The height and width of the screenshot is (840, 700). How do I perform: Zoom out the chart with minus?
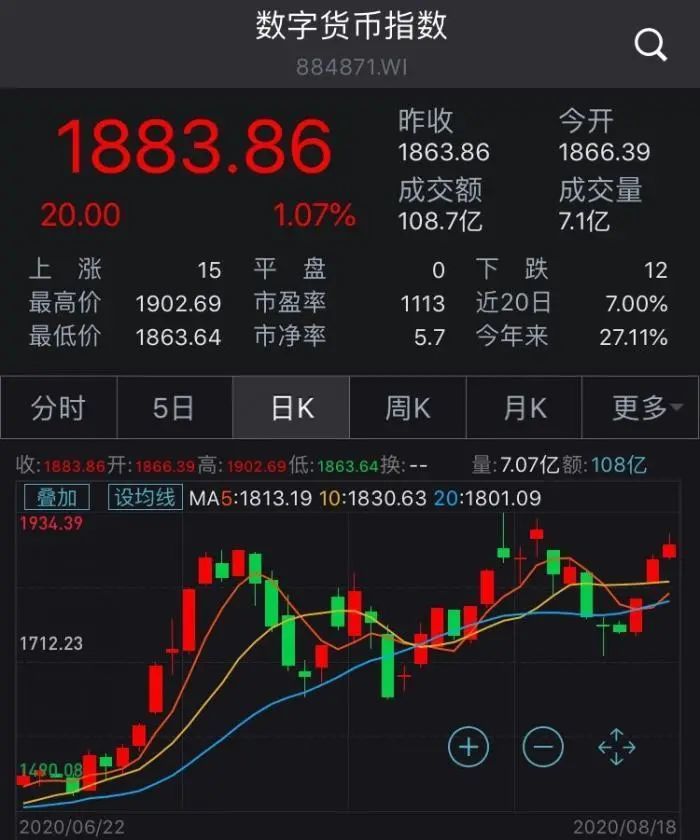point(543,746)
